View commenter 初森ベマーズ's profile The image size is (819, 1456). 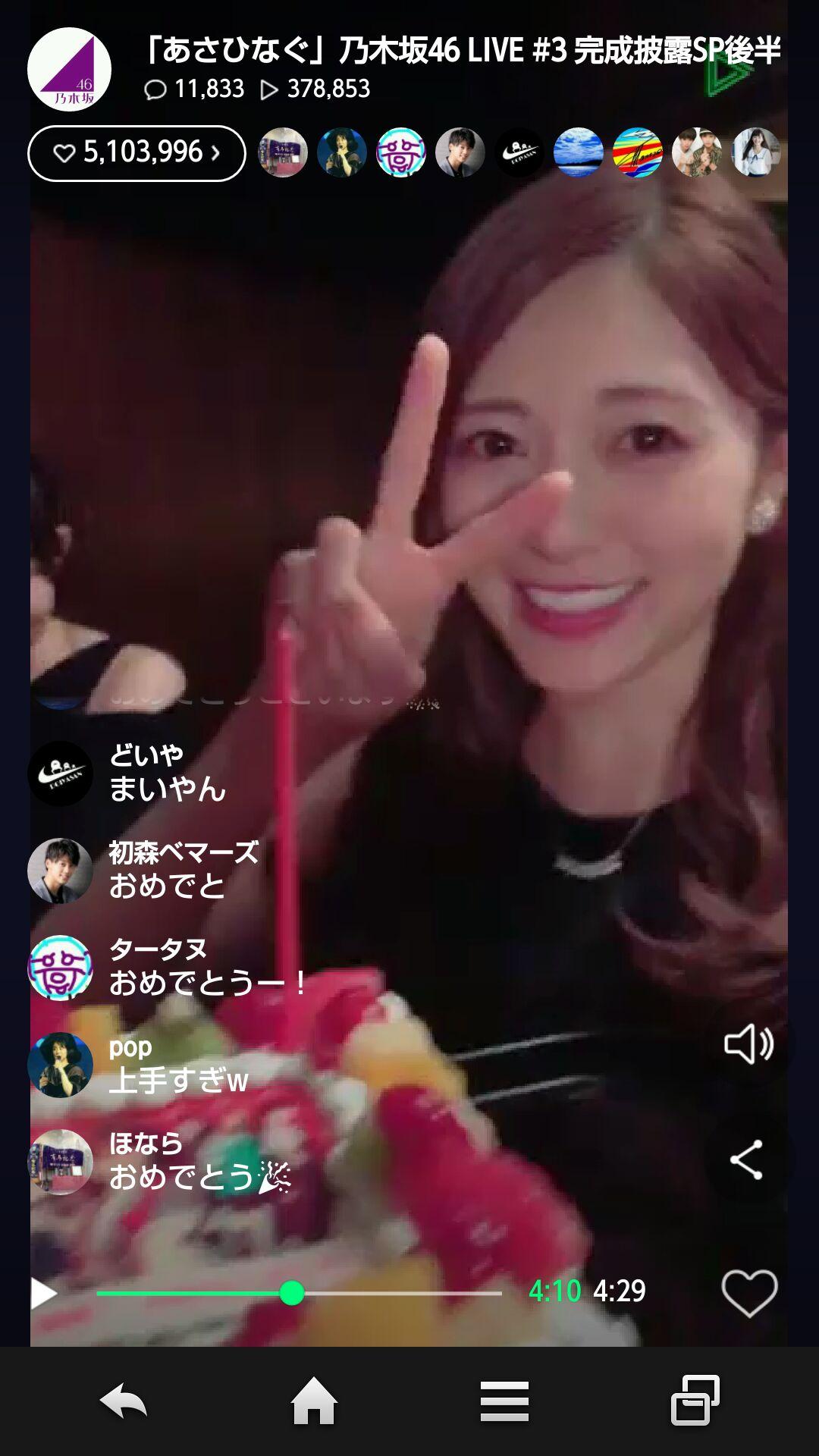60,871
